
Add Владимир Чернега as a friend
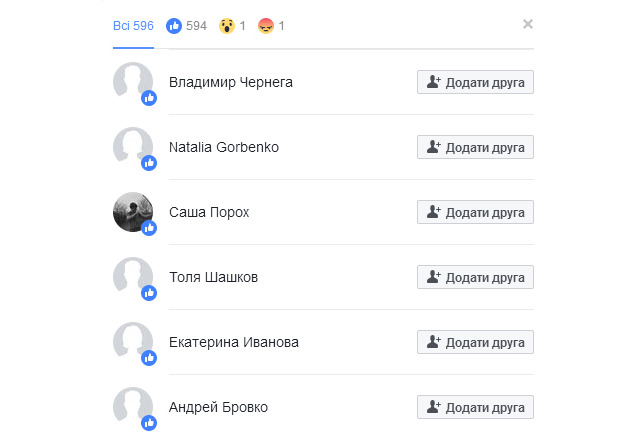pos(475,82)
